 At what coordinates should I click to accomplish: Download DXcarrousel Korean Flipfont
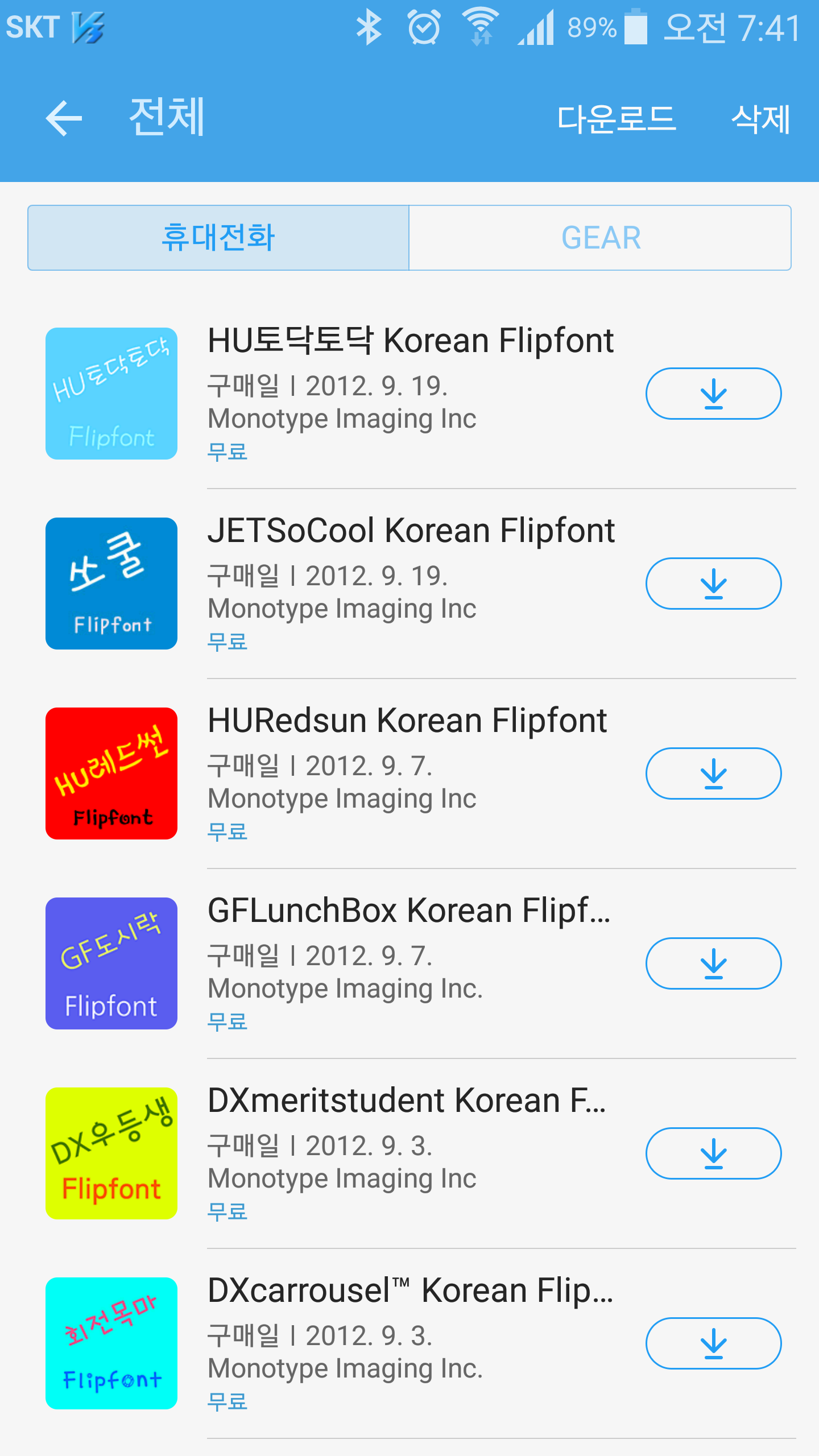[713, 1343]
